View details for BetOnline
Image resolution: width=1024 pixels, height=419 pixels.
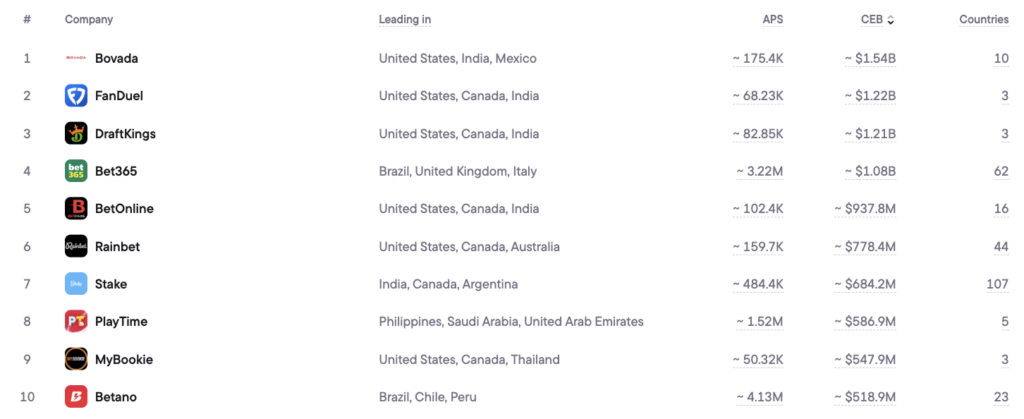[x=124, y=209]
